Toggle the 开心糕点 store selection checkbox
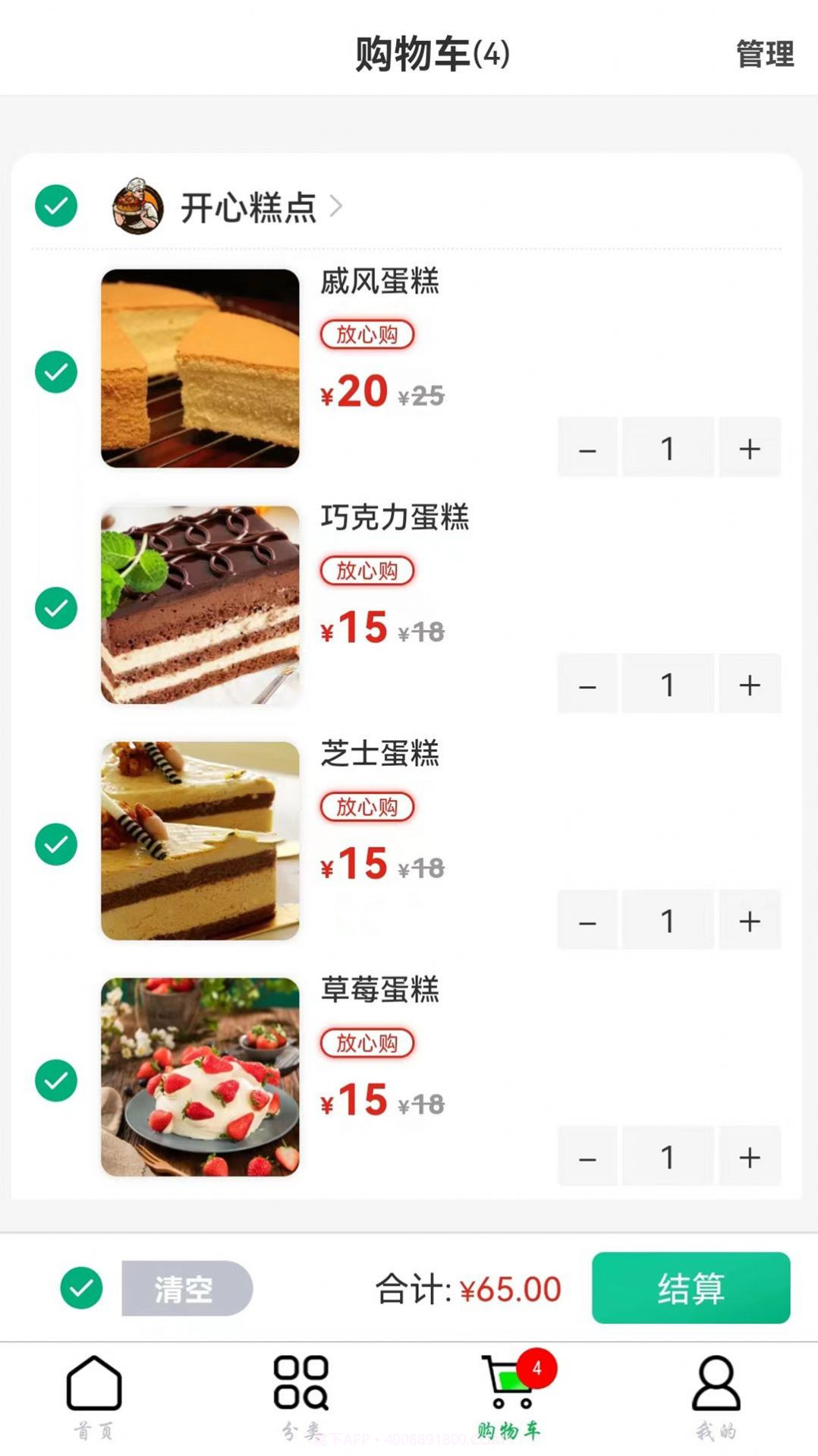Screen dimensions: 818x1456 (55, 206)
